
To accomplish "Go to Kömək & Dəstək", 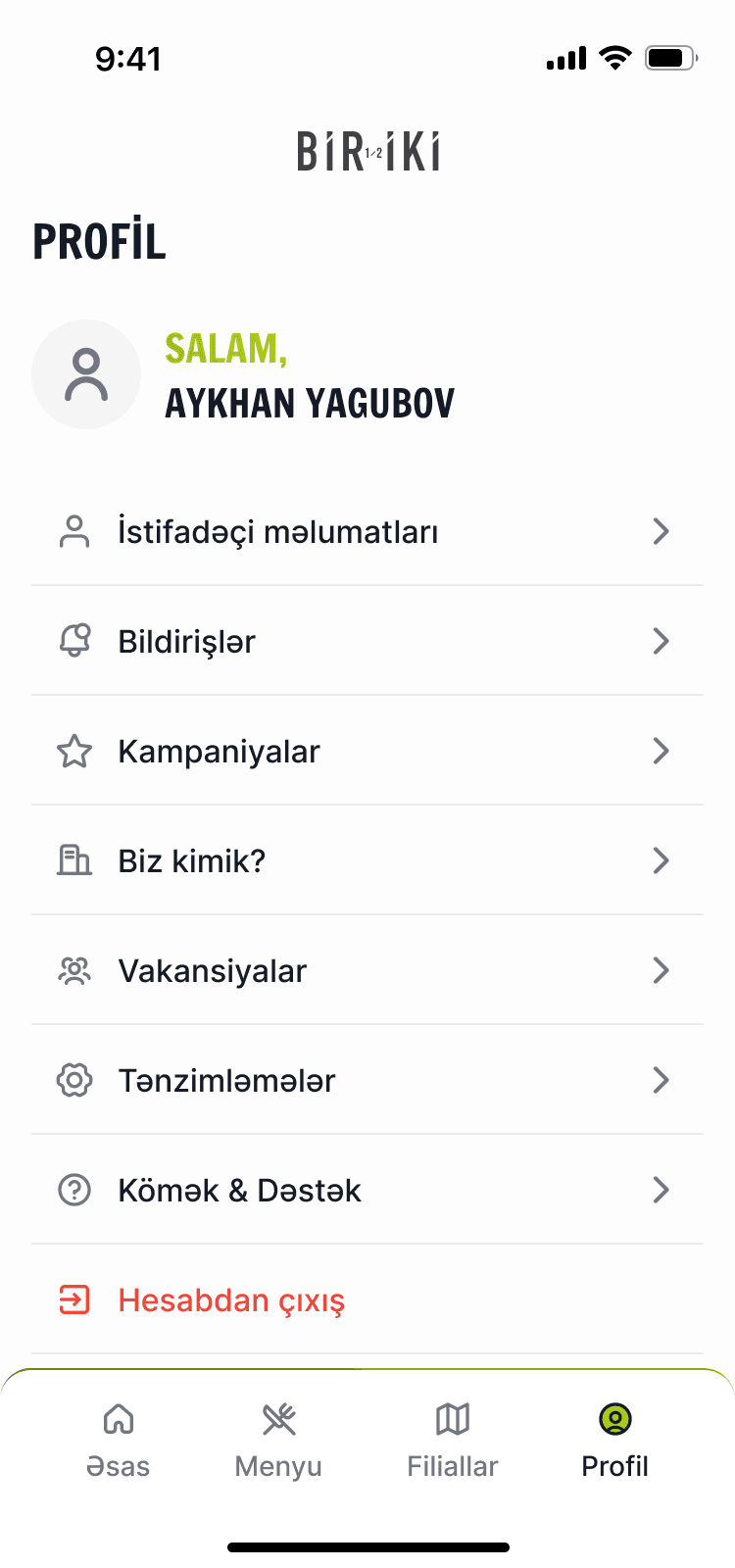I will (367, 1190).
